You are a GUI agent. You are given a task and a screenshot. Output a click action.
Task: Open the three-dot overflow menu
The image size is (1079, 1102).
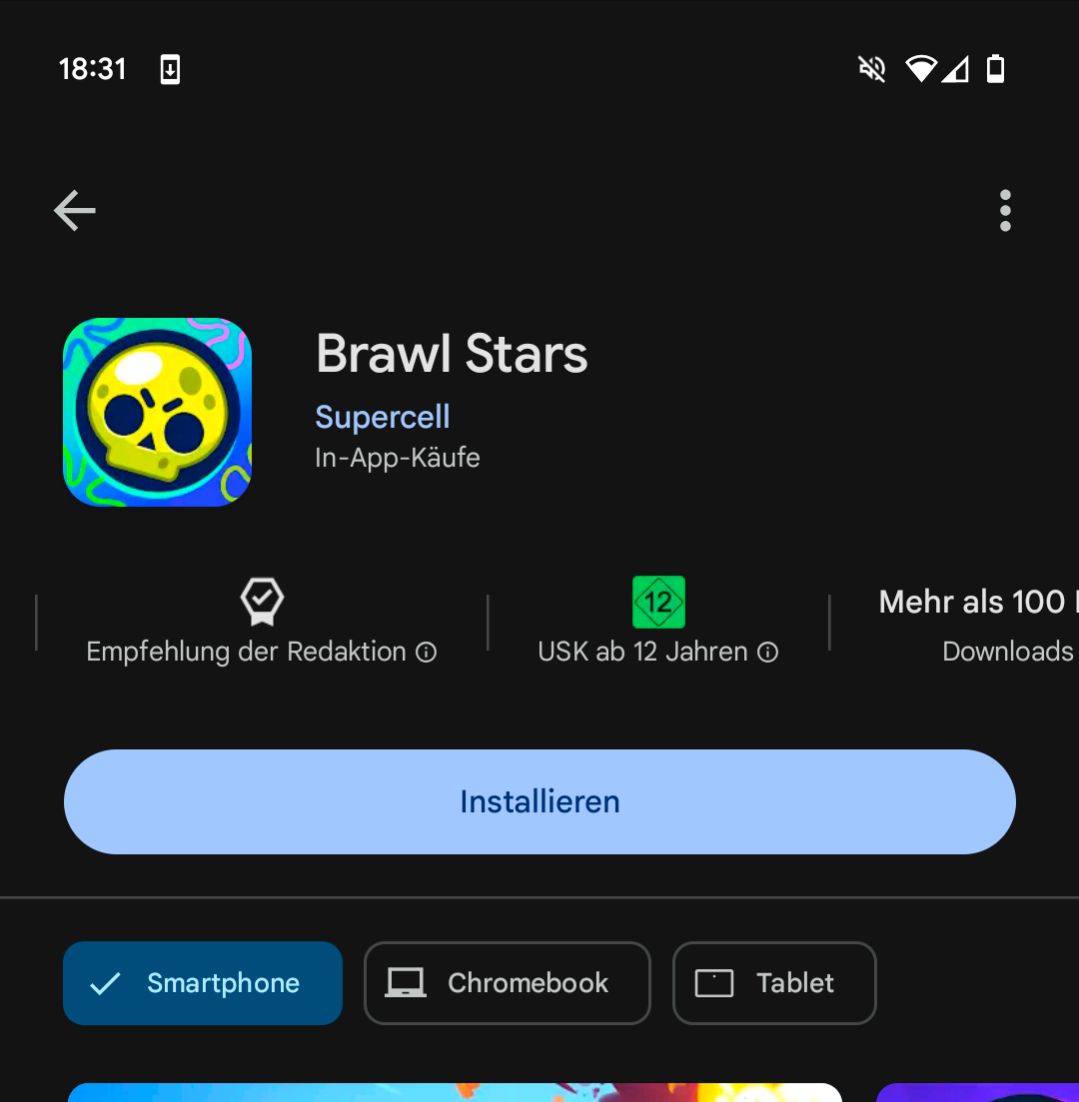1004,211
